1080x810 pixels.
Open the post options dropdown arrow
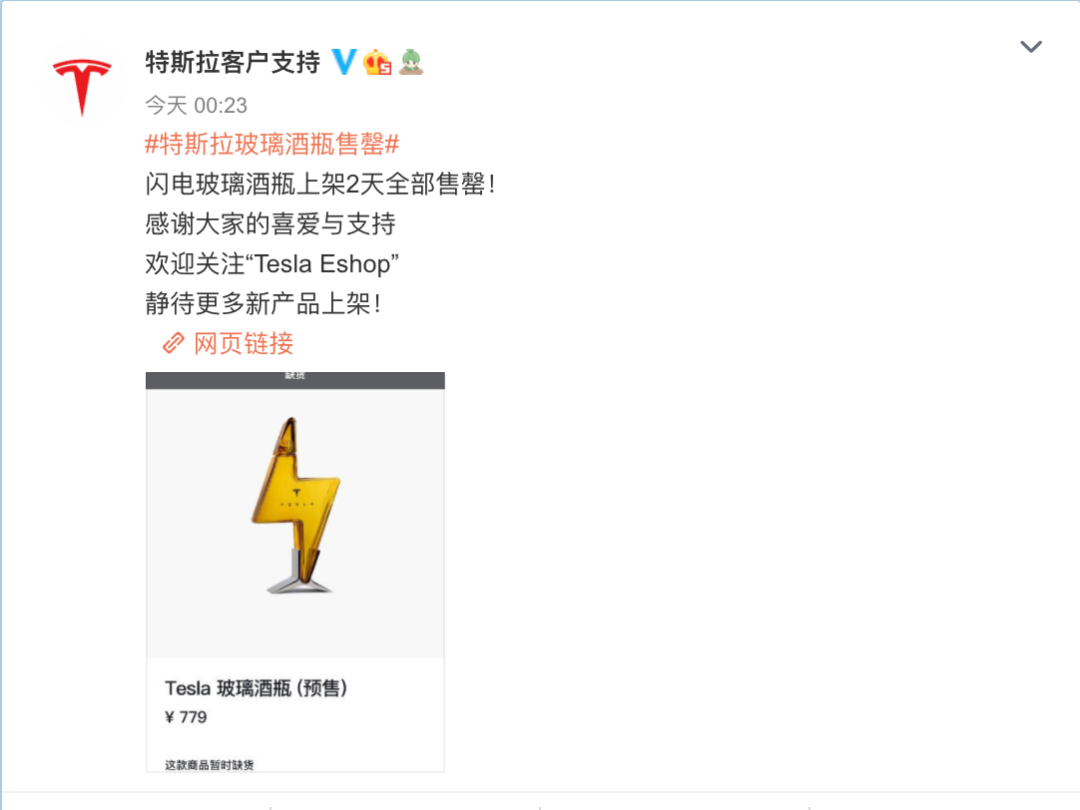(1030, 47)
